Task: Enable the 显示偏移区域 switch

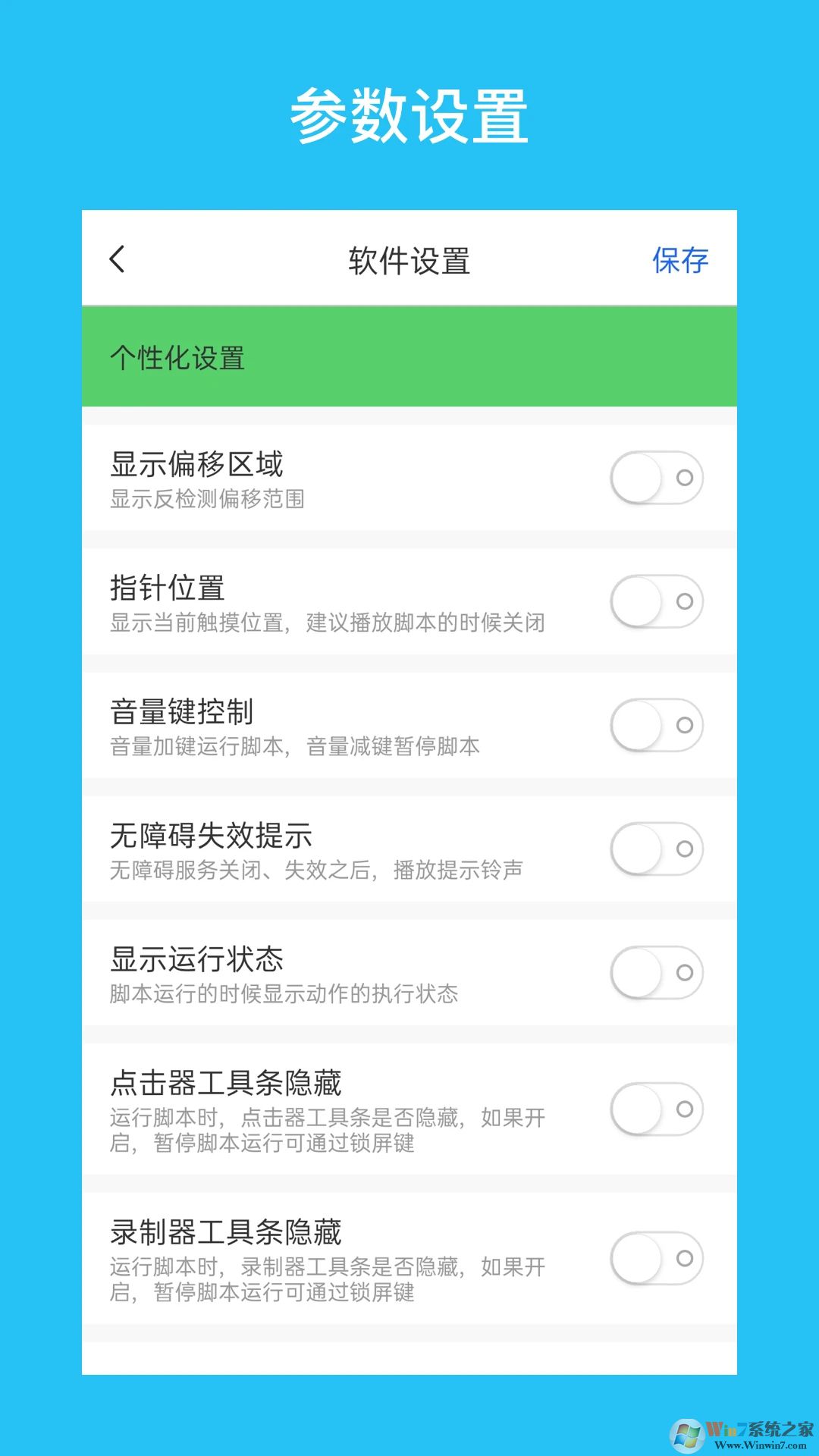Action: tap(657, 478)
